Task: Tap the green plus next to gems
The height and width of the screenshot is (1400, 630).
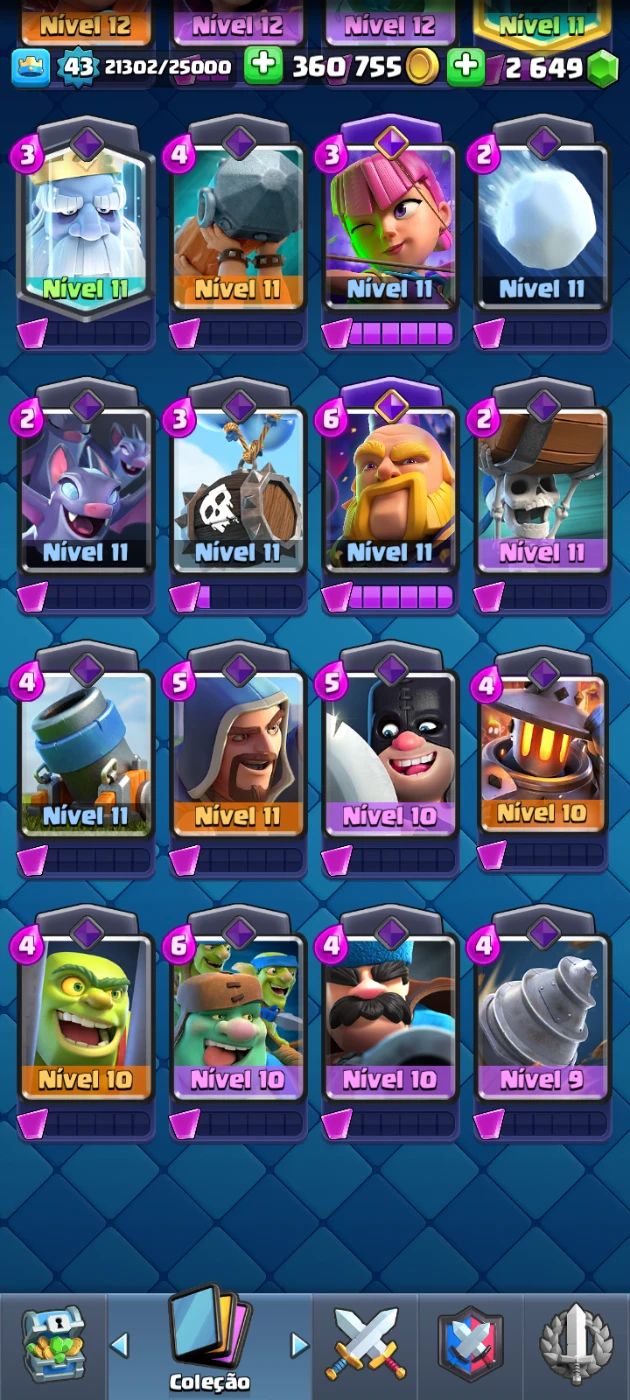Action: 466,67
